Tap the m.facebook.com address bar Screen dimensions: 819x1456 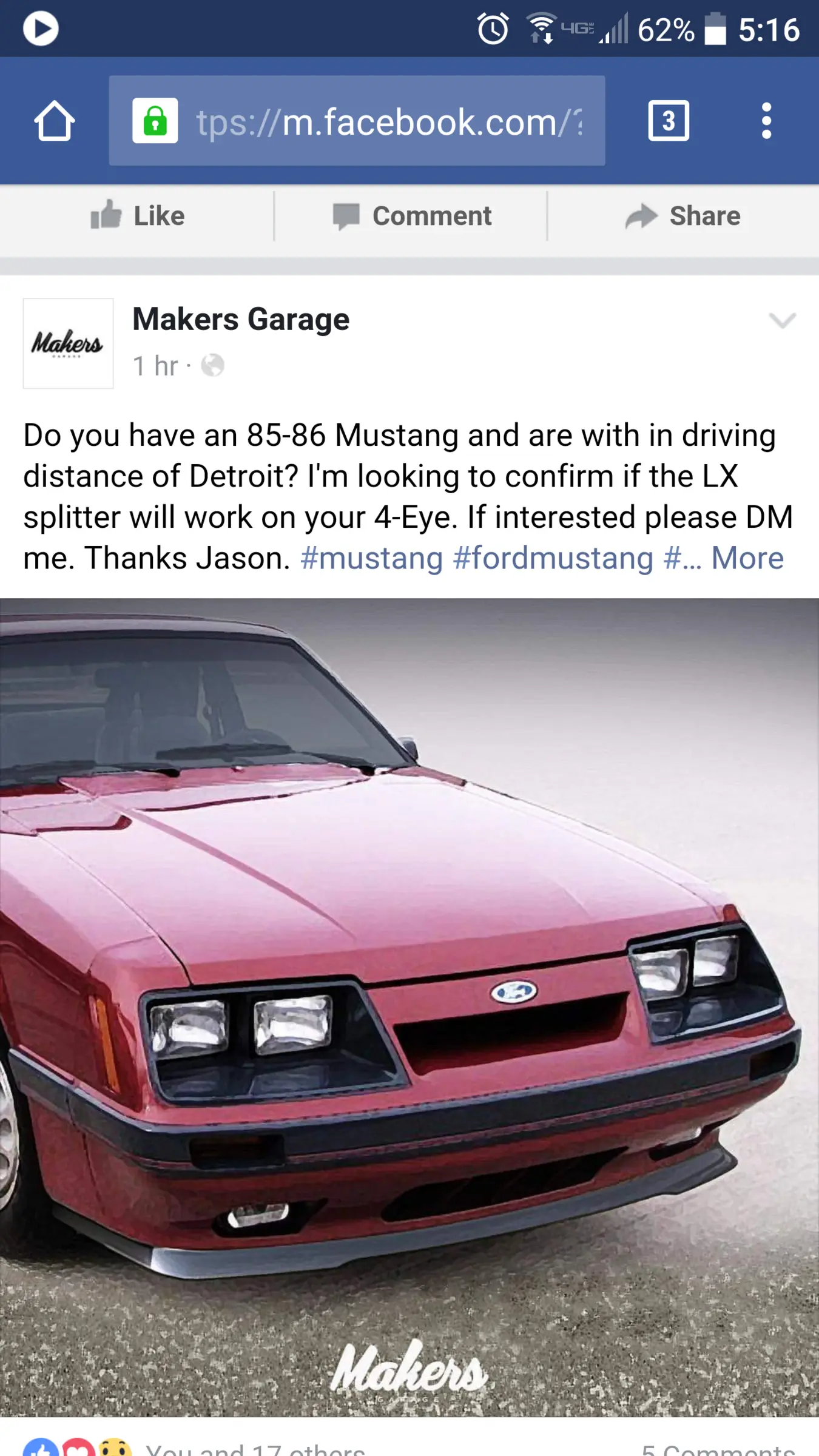pos(357,121)
